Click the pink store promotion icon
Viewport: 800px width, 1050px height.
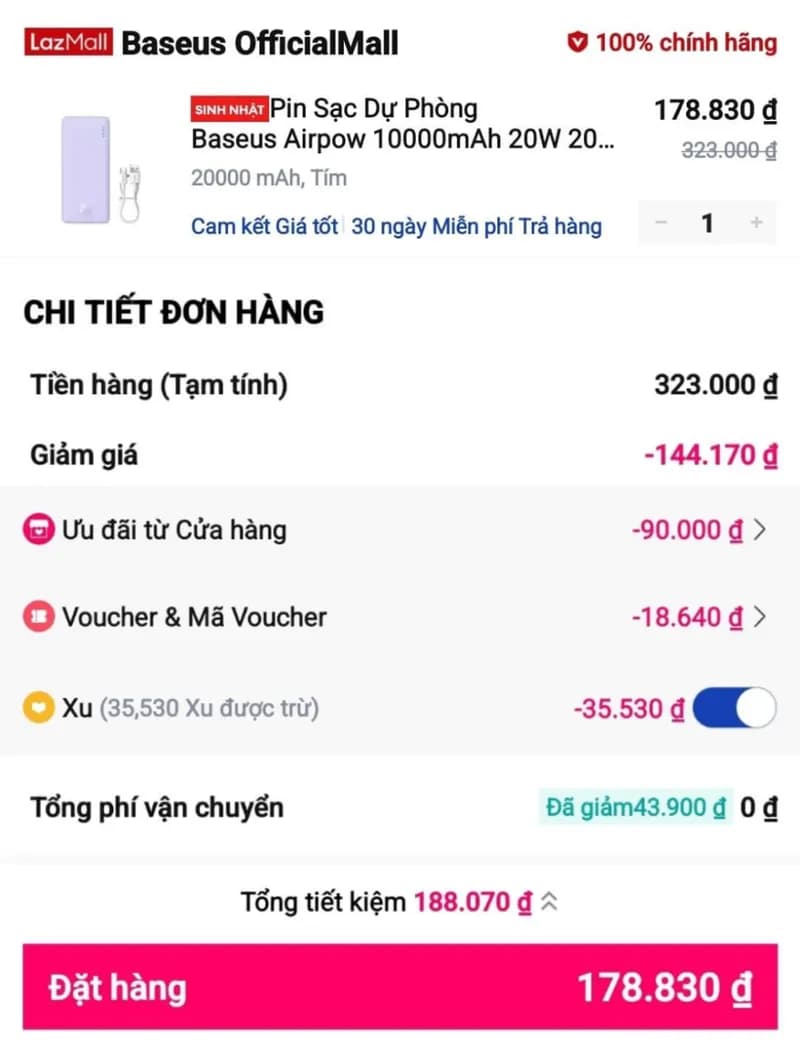[40, 531]
